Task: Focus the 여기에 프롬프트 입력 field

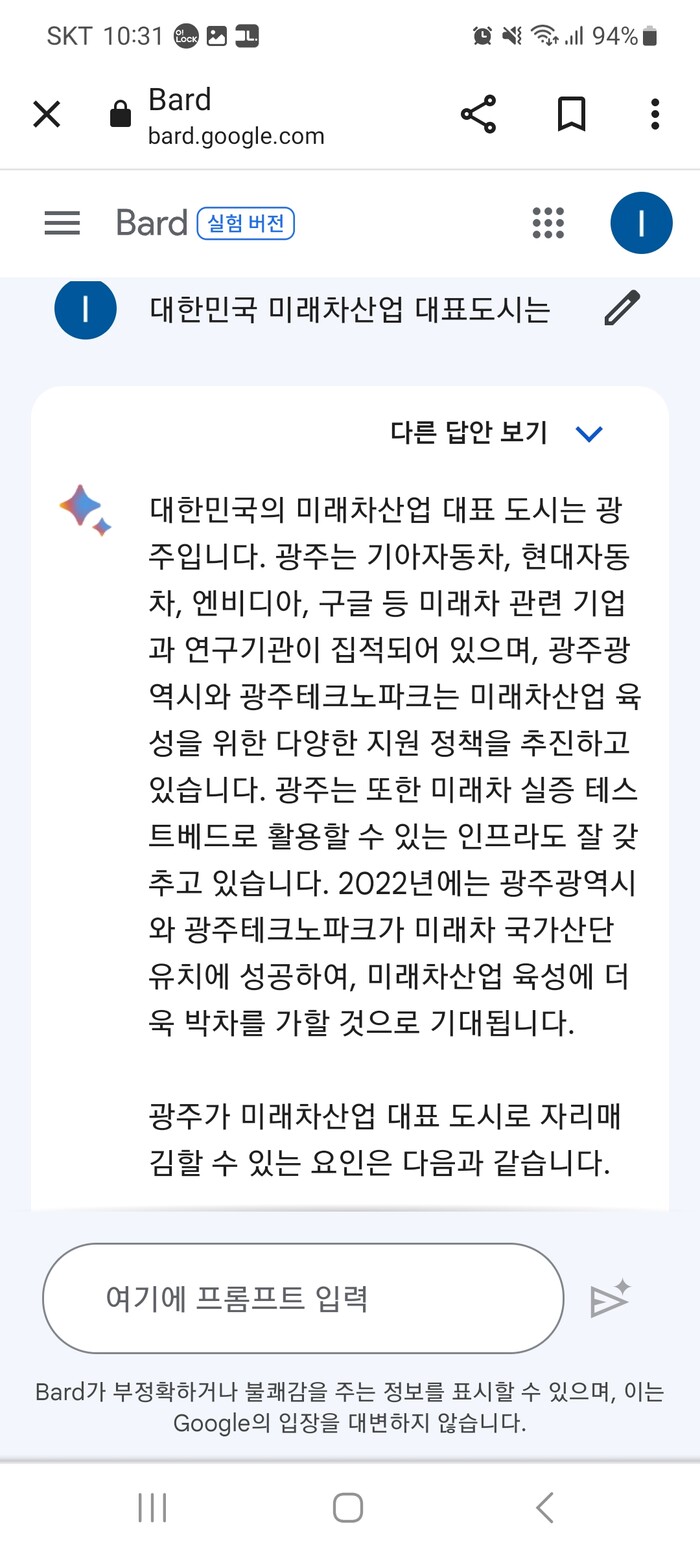Action: coord(303,1298)
